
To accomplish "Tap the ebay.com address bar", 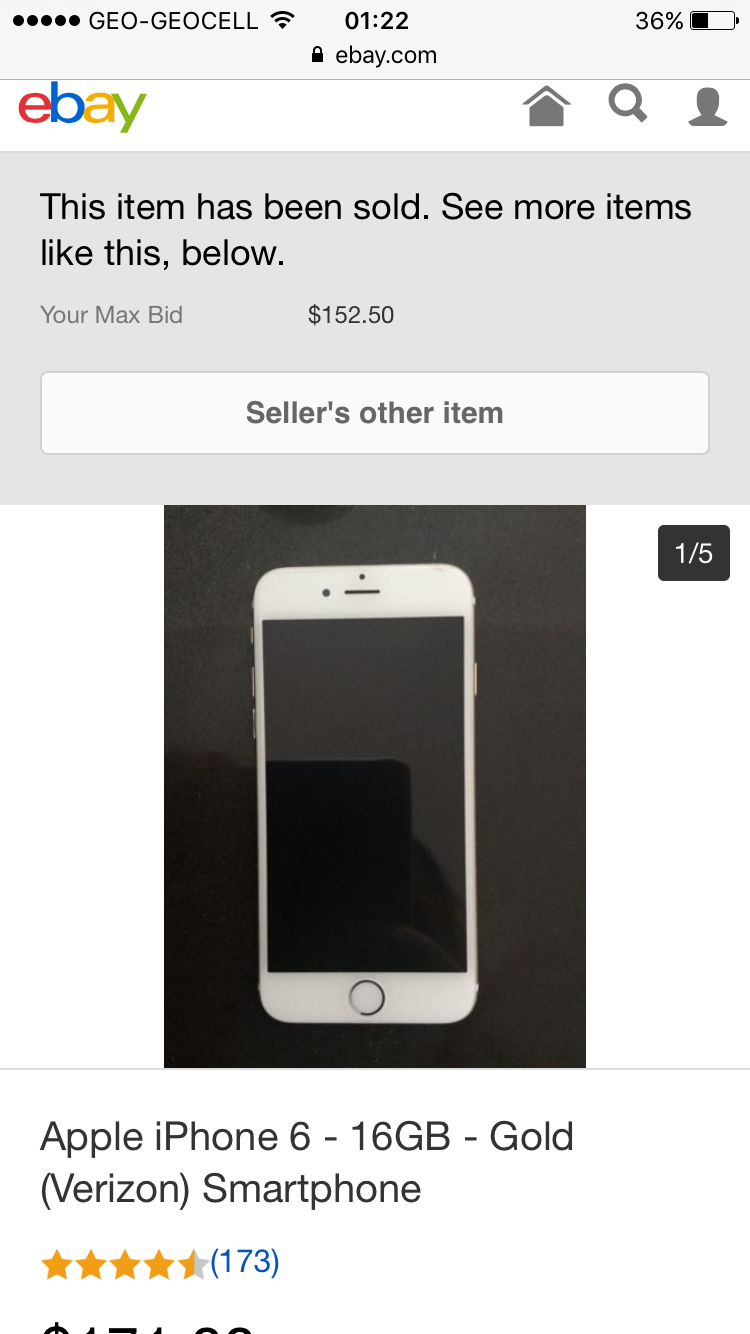I will click(x=375, y=55).
